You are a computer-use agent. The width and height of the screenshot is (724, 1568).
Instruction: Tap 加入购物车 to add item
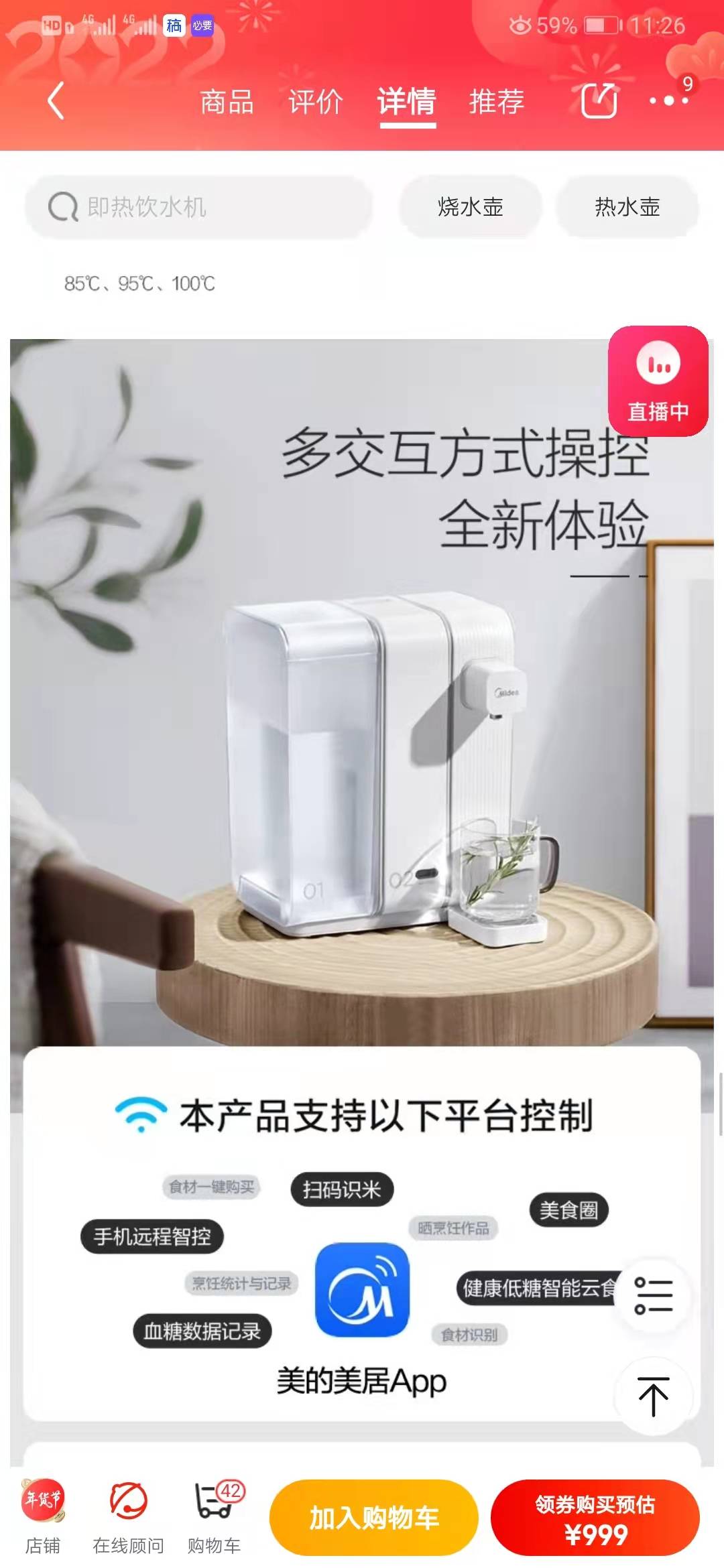tap(373, 1518)
